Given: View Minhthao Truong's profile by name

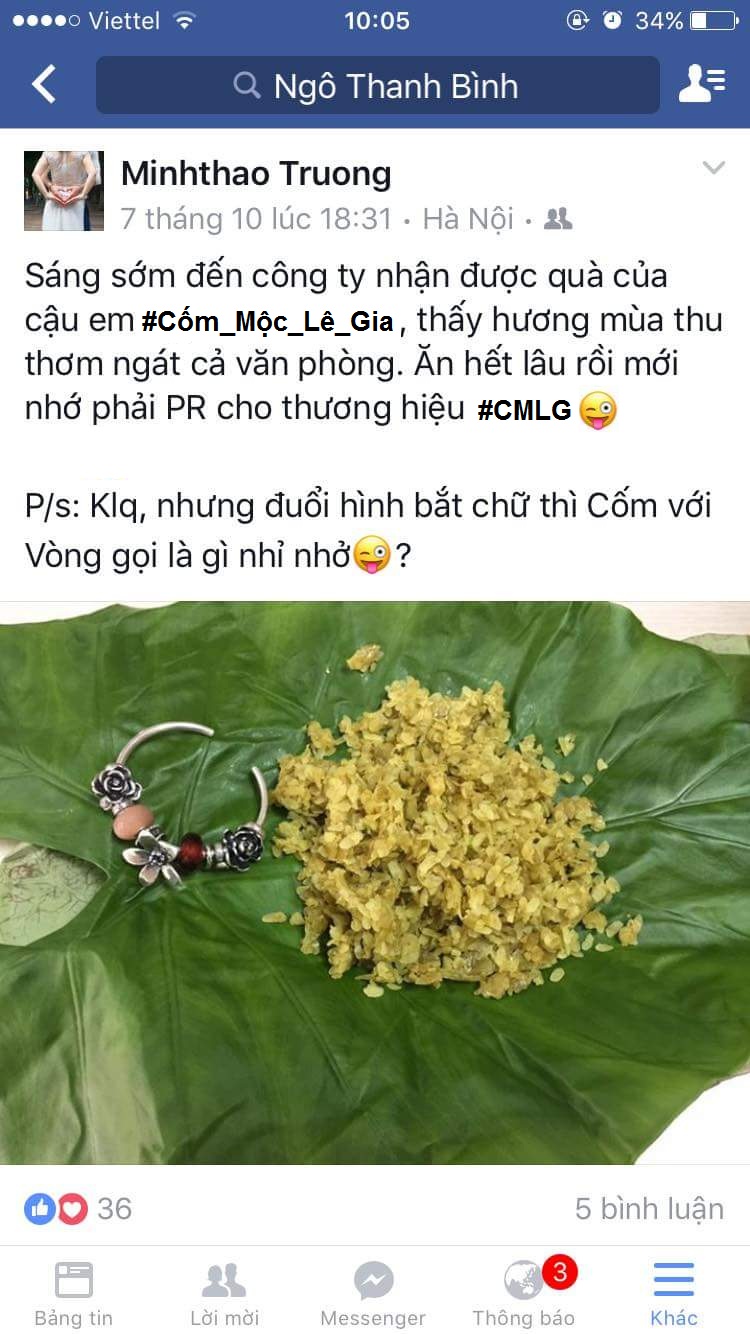Looking at the screenshot, I should 256,174.
